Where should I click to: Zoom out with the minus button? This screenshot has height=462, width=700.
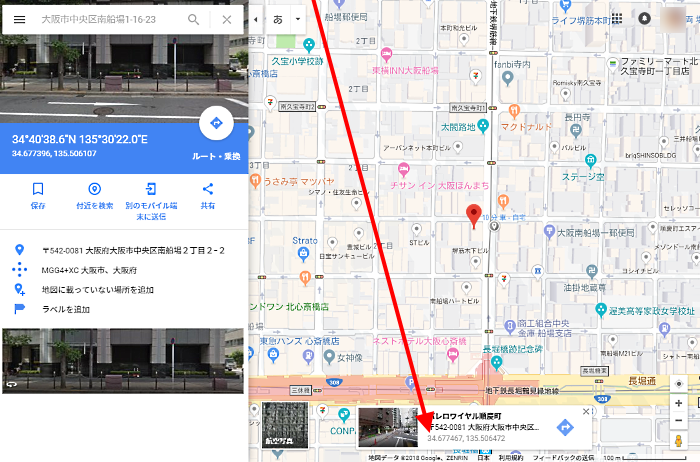[681, 421]
